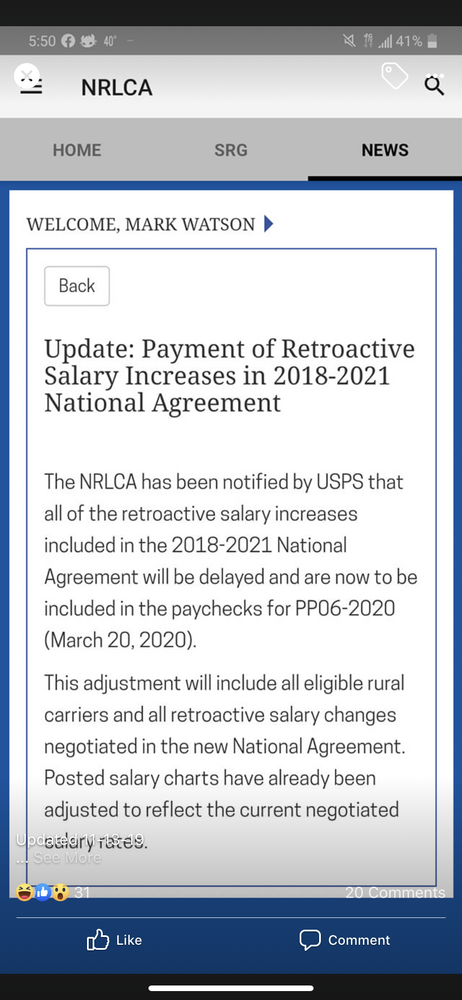View the 31 reactions list
462x1000 pixels.
pos(53,892)
